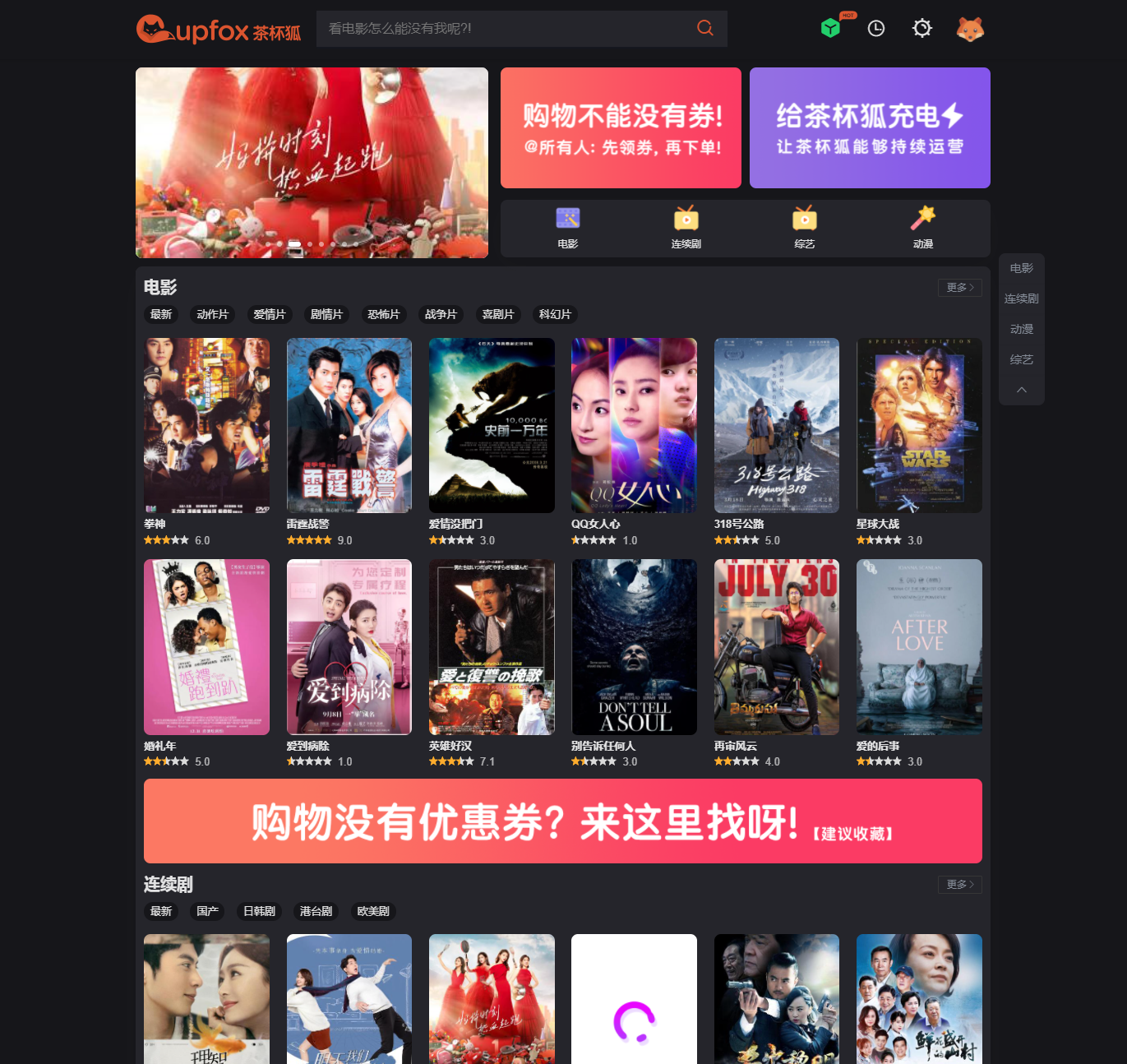
Task: Jump to 综艺 in the side menu
Action: (x=1021, y=359)
